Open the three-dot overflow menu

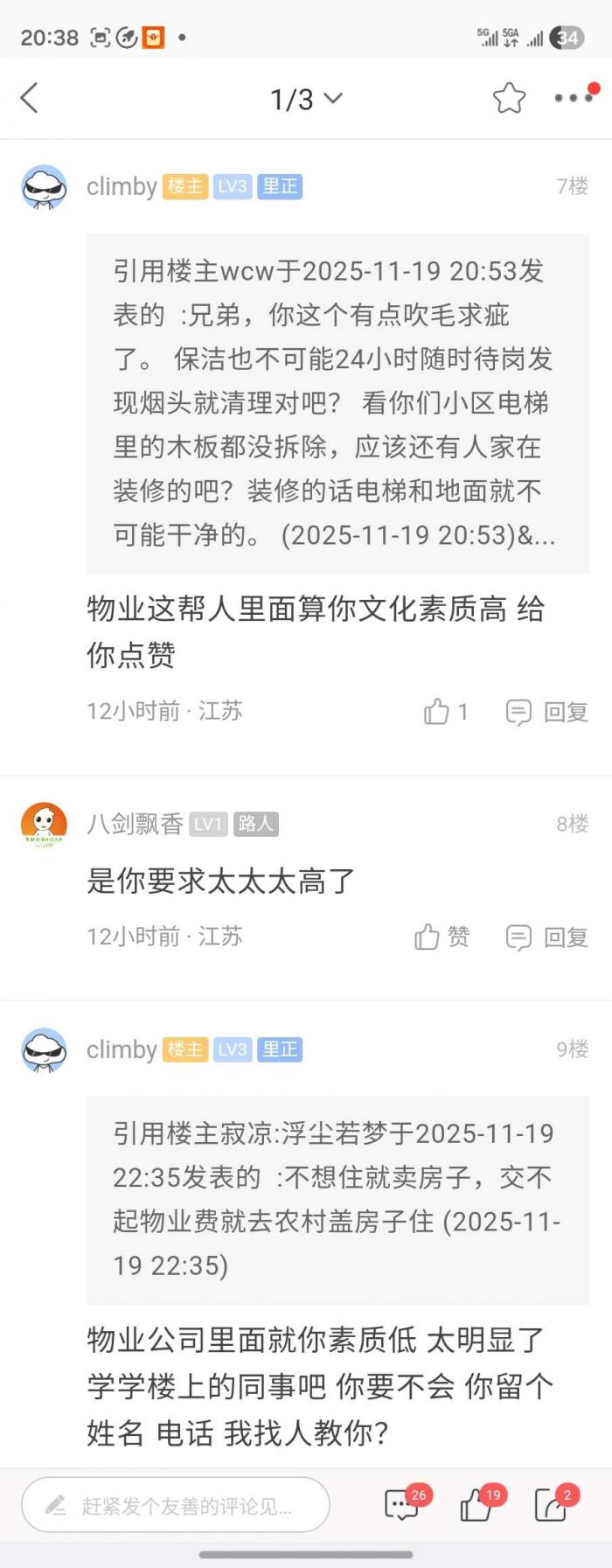point(574,98)
